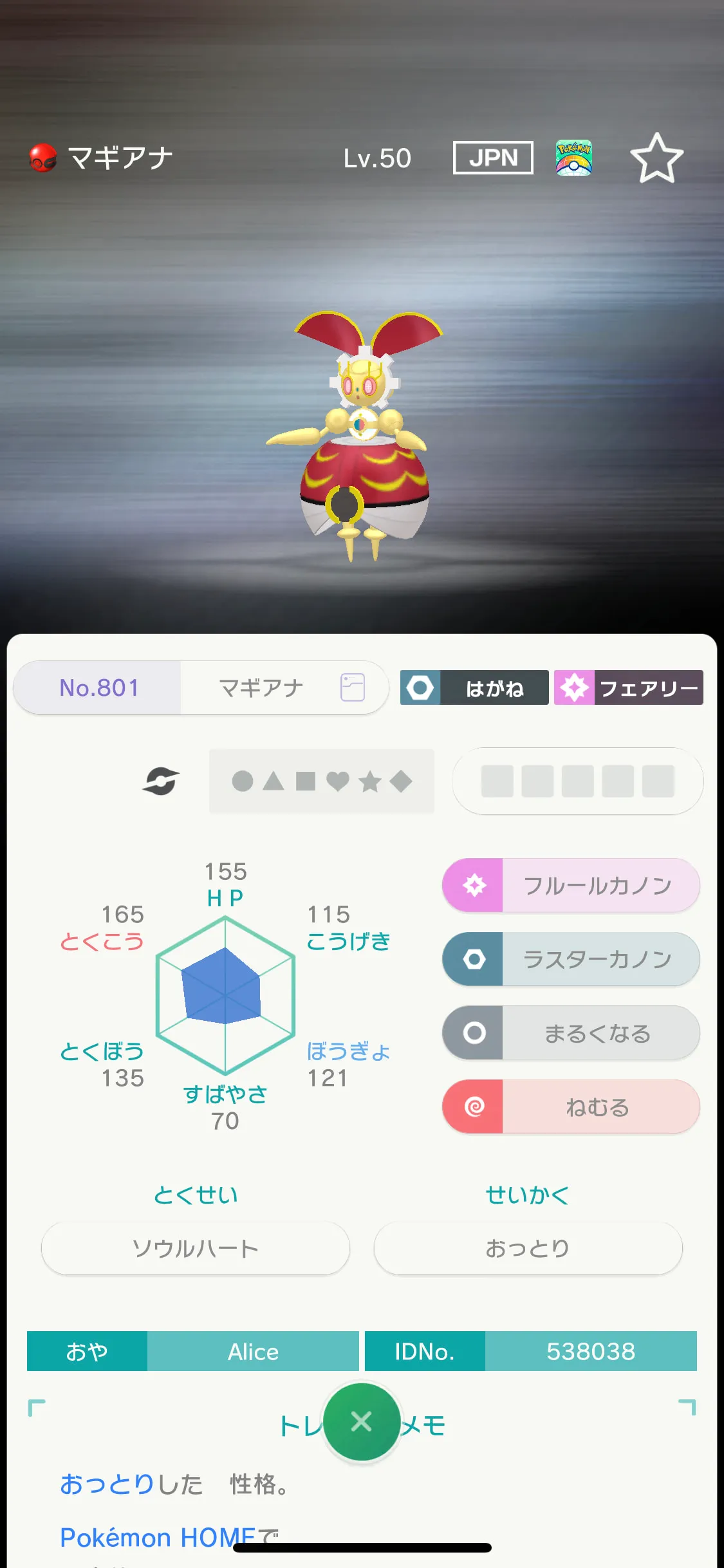Open the Pokédex entry for No.801 マギアナ
Screen dimensions: 724x1568
coord(201,687)
